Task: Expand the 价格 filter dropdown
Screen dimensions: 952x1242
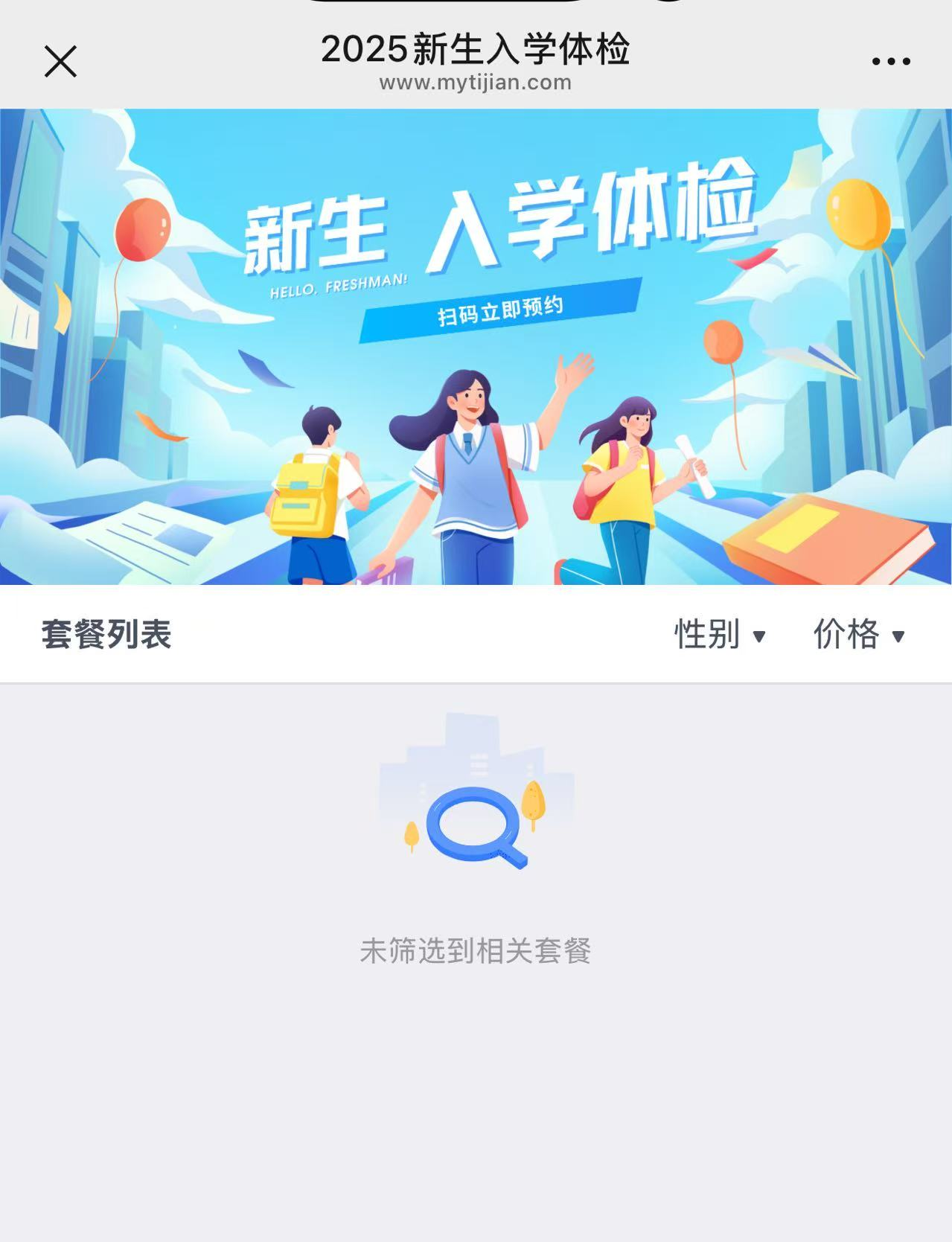Action: 858,635
